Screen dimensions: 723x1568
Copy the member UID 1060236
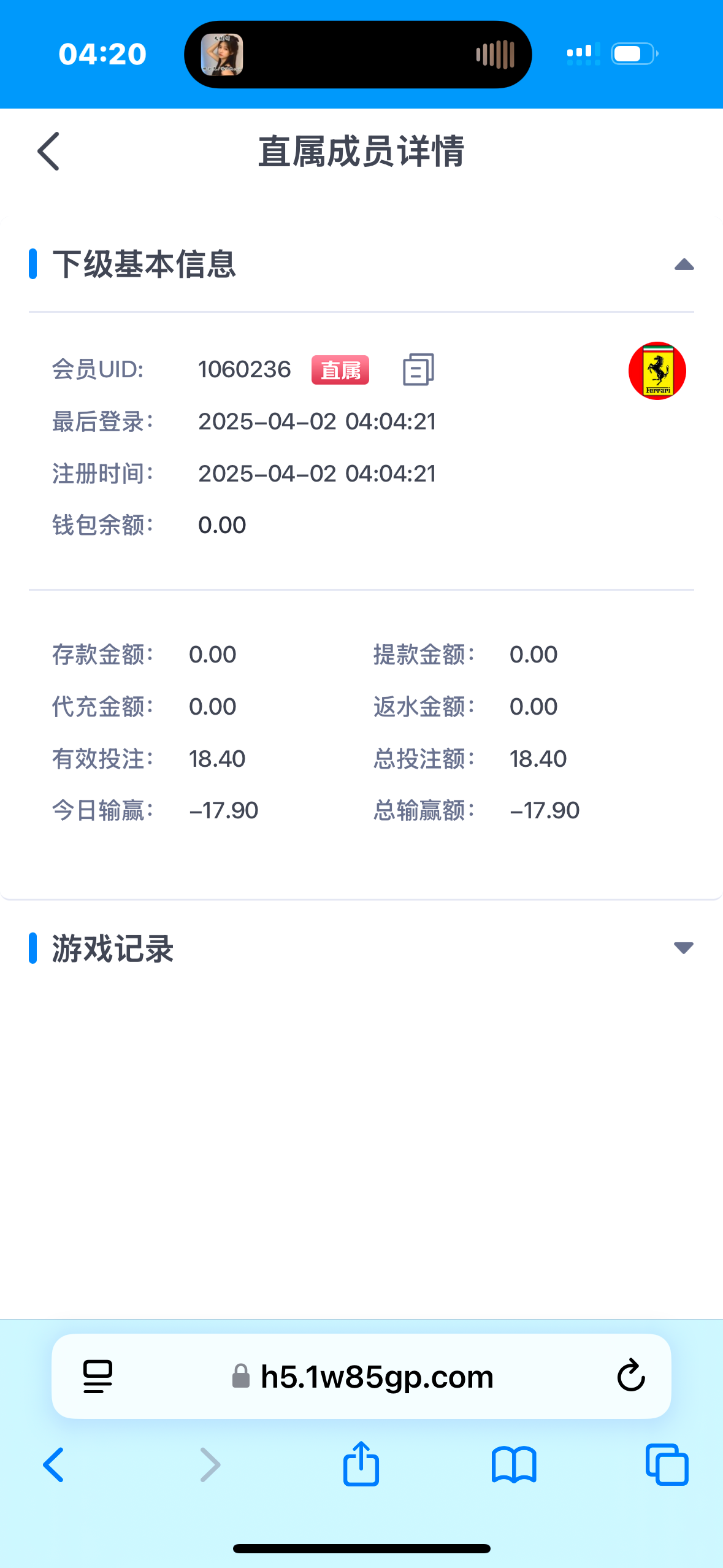click(418, 370)
